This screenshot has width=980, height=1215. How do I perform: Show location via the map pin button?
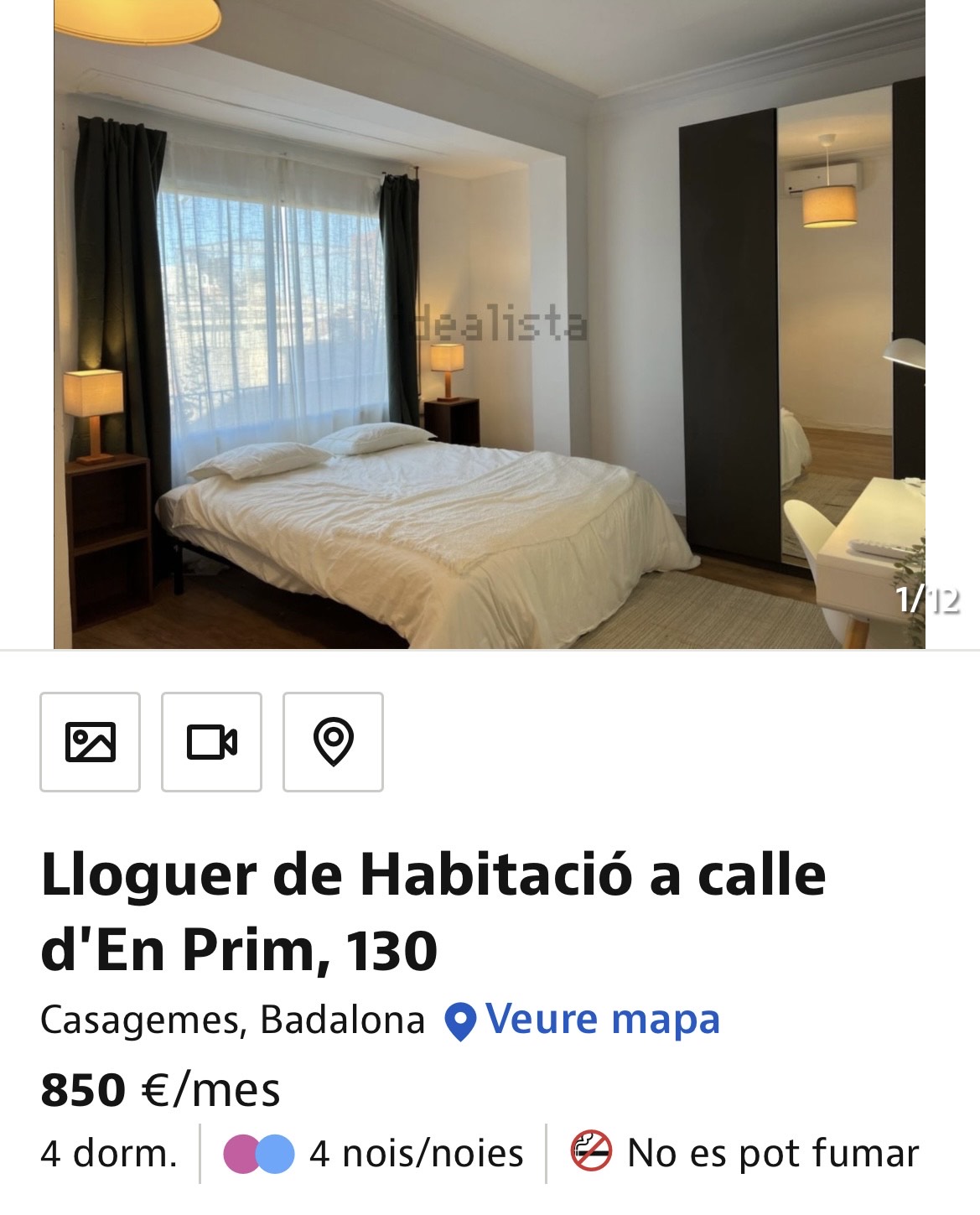(333, 742)
